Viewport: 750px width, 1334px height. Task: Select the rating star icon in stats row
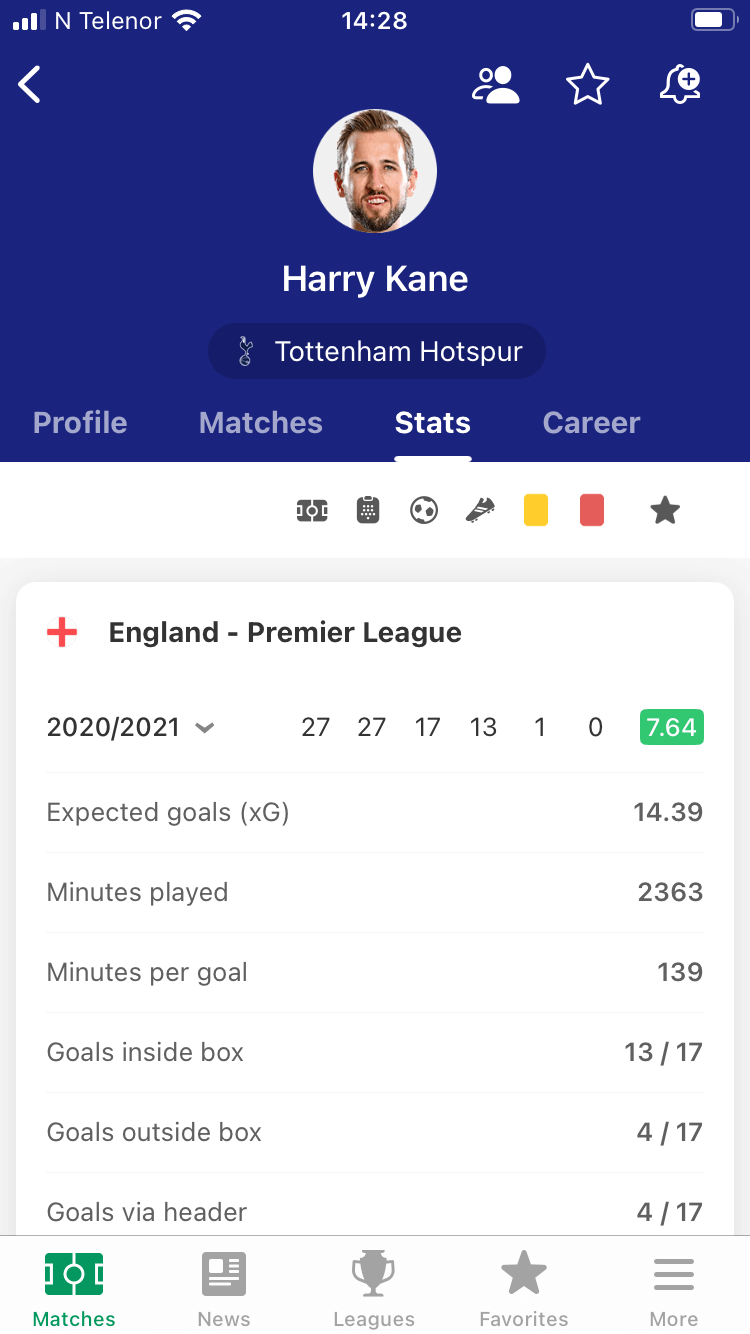click(665, 509)
